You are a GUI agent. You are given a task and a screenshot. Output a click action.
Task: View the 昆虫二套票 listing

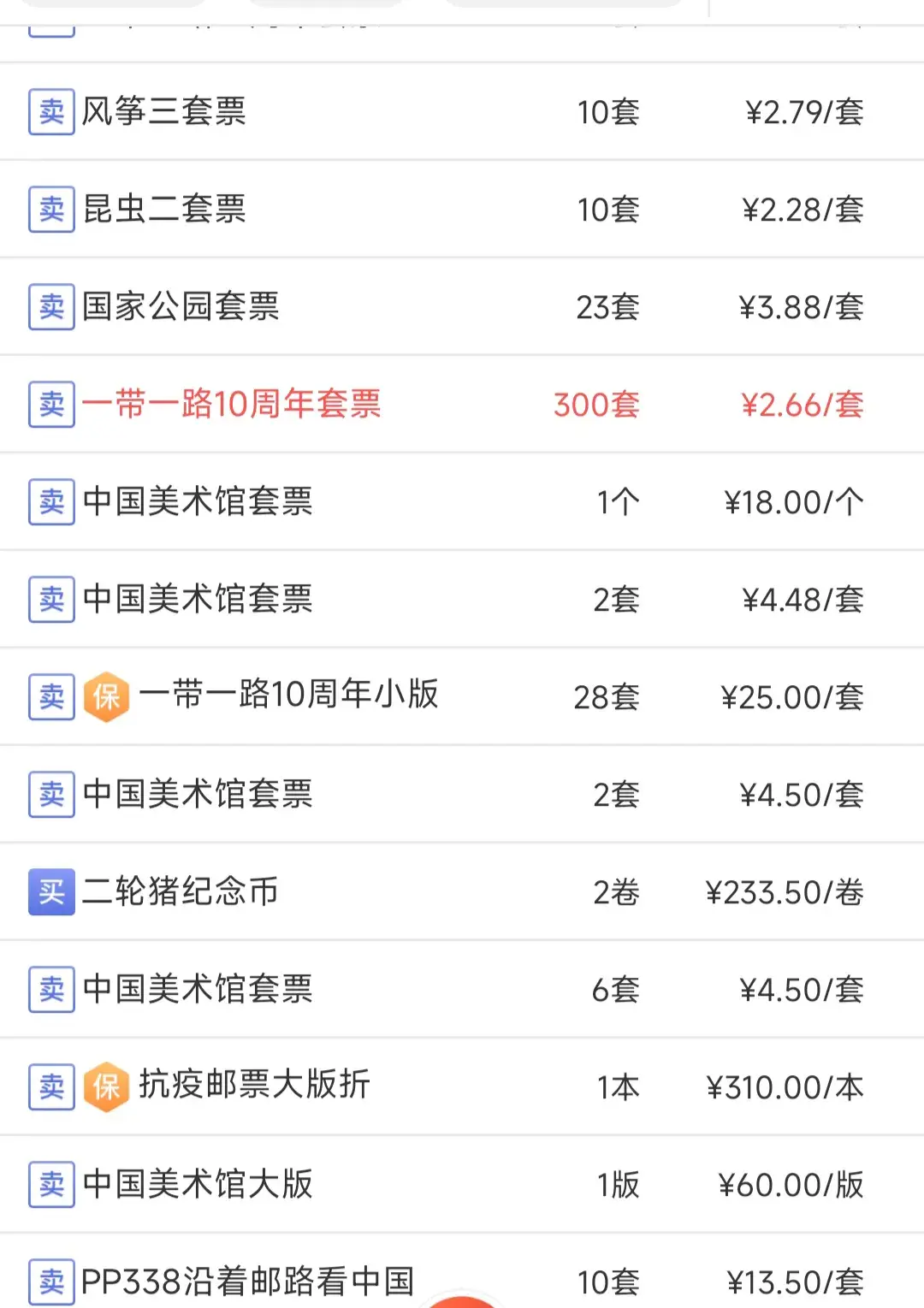[164, 209]
